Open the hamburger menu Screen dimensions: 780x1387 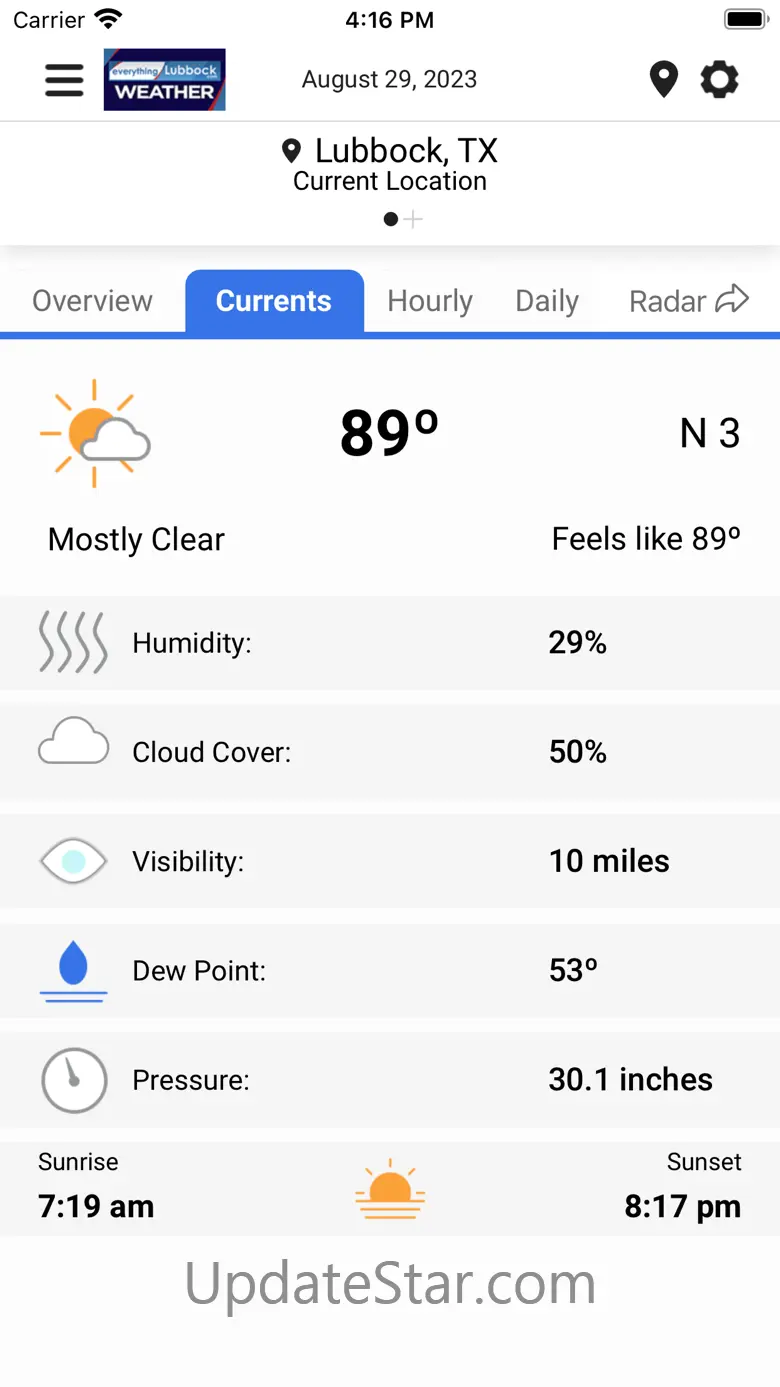64,80
